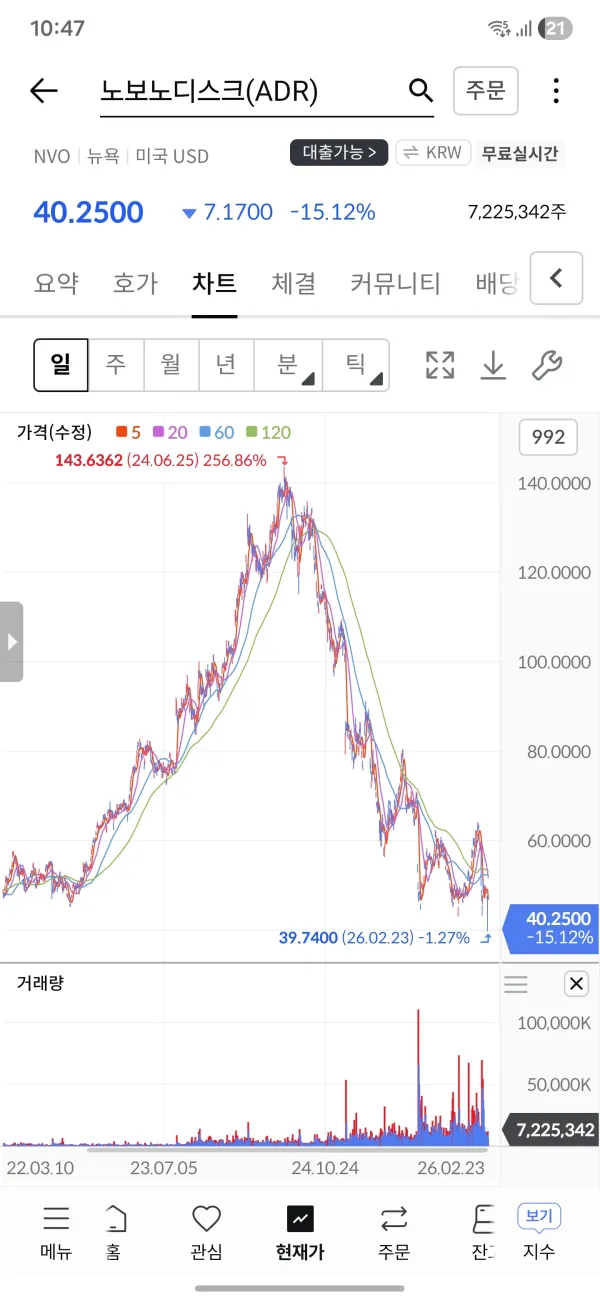Expand the chart to fullscreen
This screenshot has width=600, height=1300.
pos(440,365)
